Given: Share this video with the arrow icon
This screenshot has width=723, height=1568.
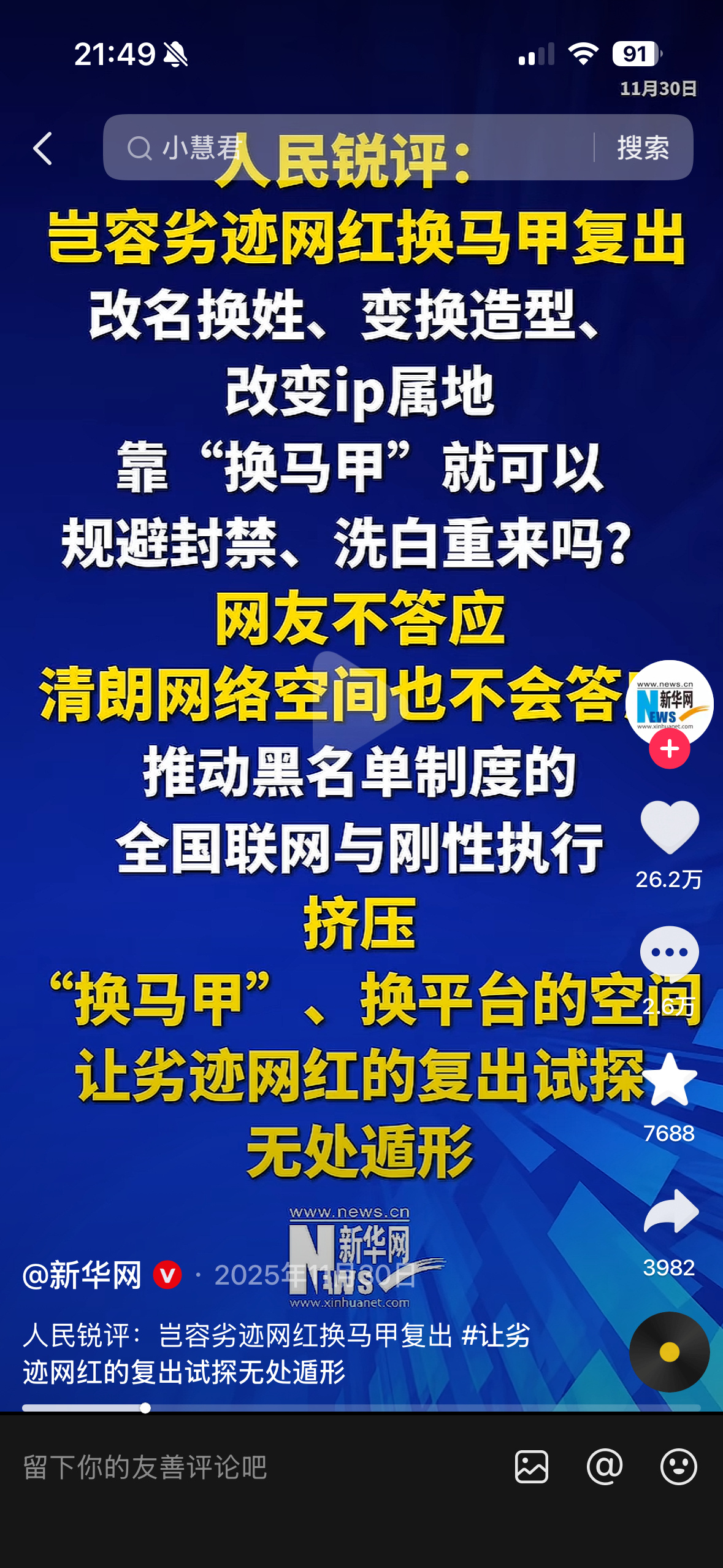Looking at the screenshot, I should pos(670,1212).
